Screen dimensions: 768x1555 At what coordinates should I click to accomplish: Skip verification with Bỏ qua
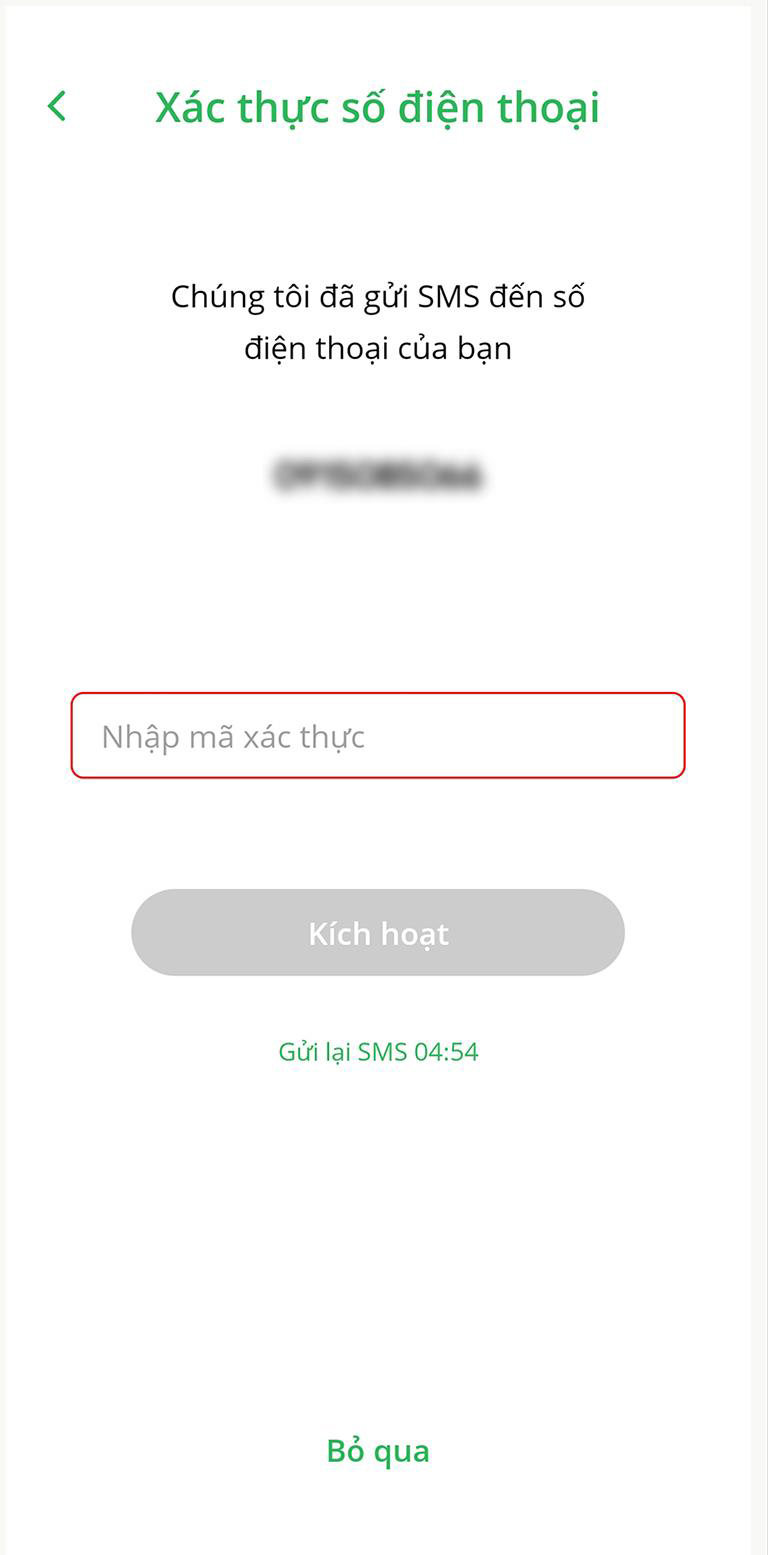(378, 1451)
